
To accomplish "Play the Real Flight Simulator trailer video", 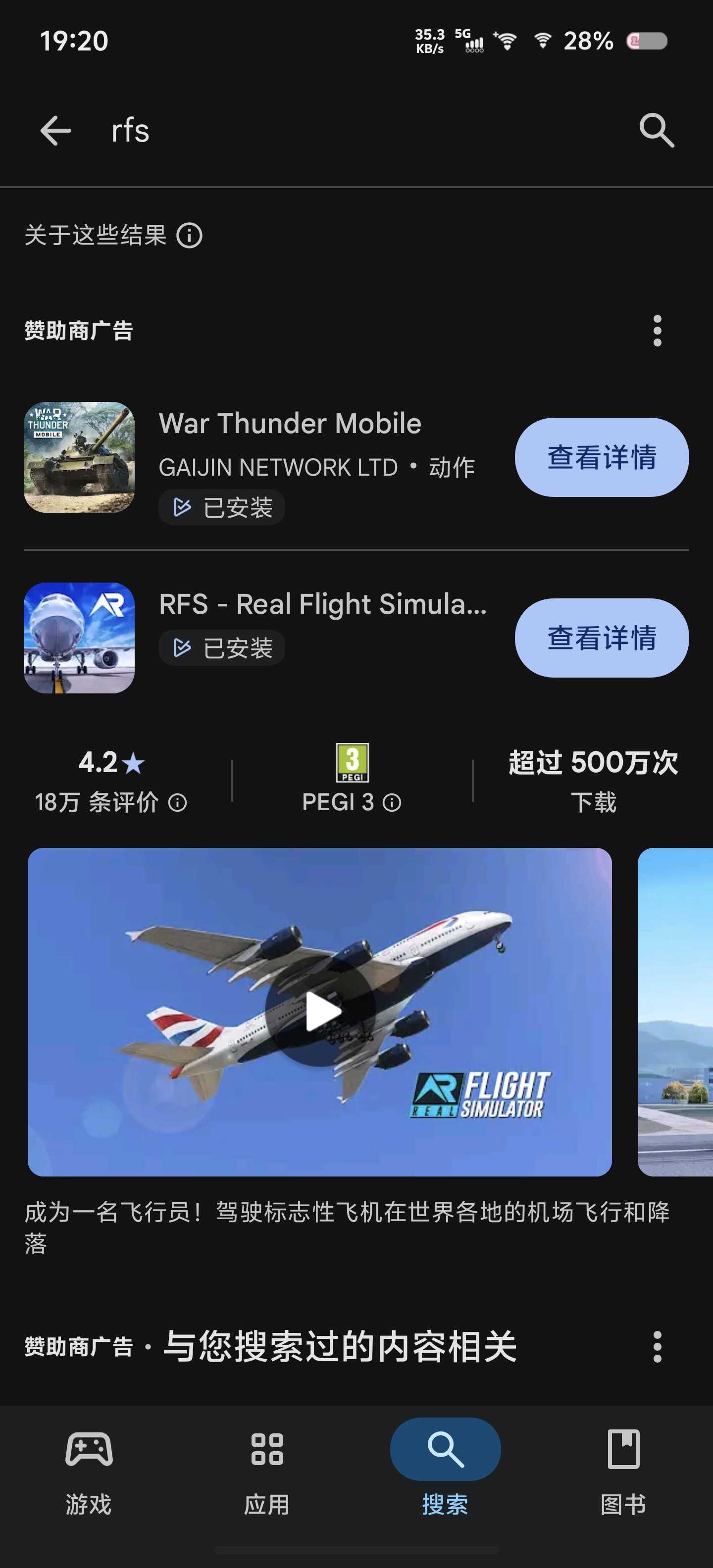I will 320,1012.
